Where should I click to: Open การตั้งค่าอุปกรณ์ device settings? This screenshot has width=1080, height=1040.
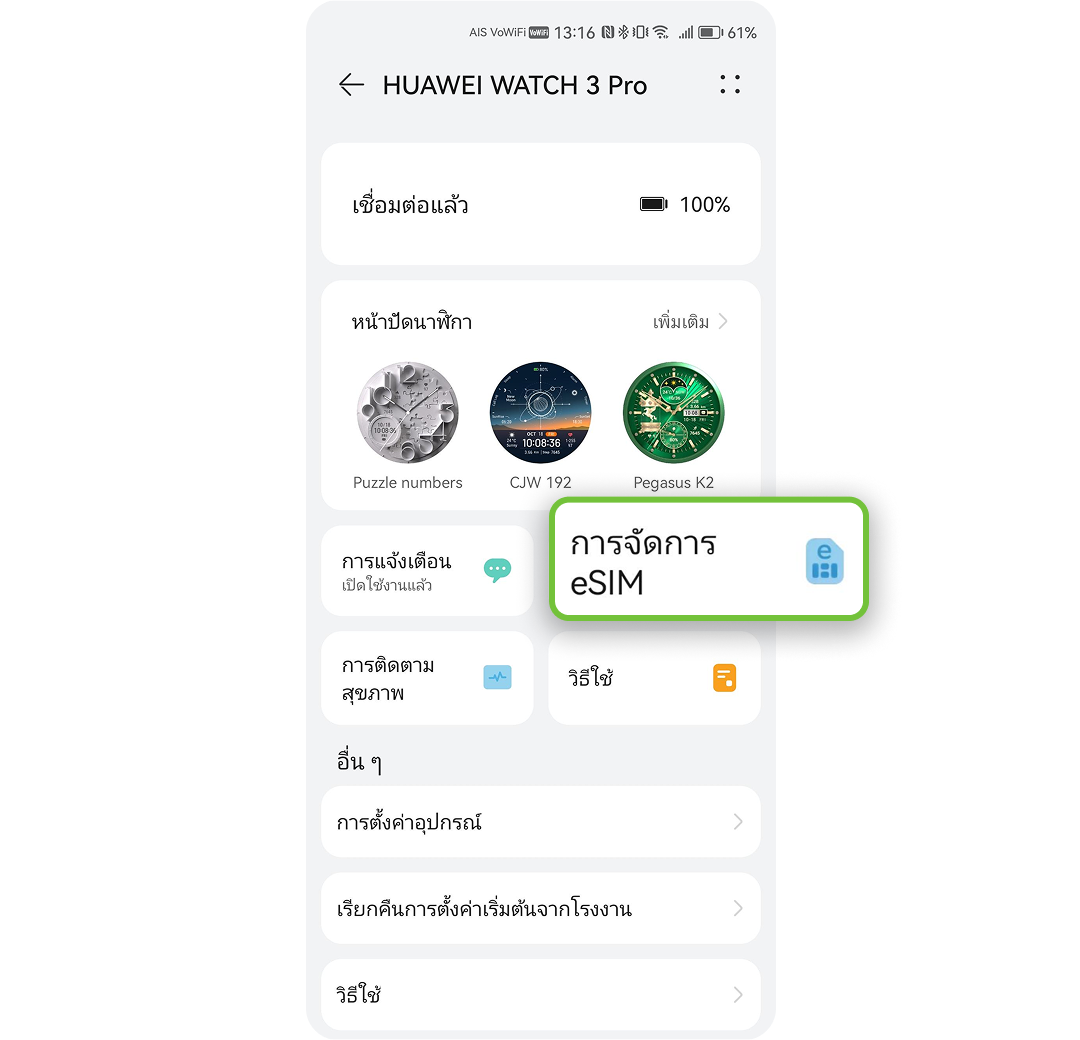click(540, 822)
